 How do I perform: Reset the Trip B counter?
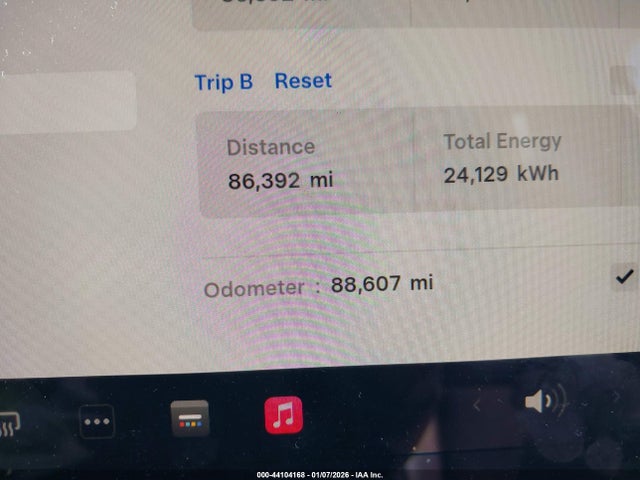pyautogui.click(x=303, y=81)
